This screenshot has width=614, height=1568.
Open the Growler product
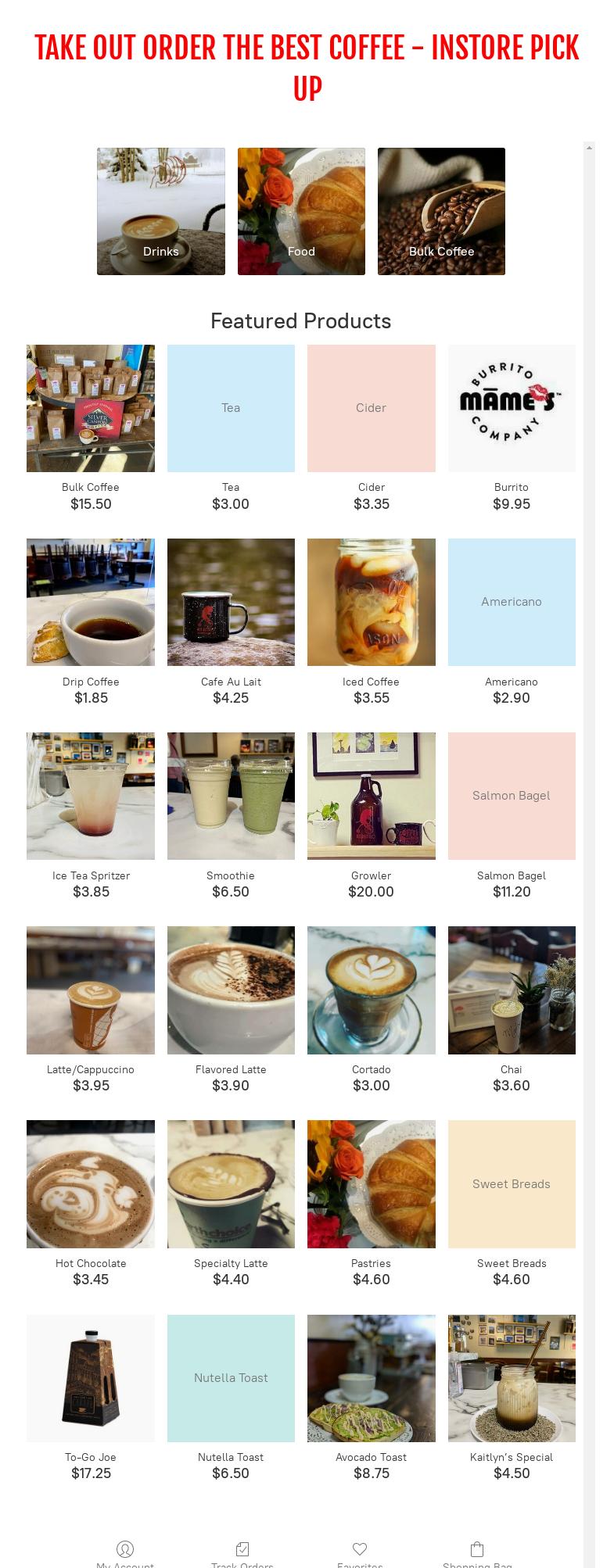click(371, 796)
